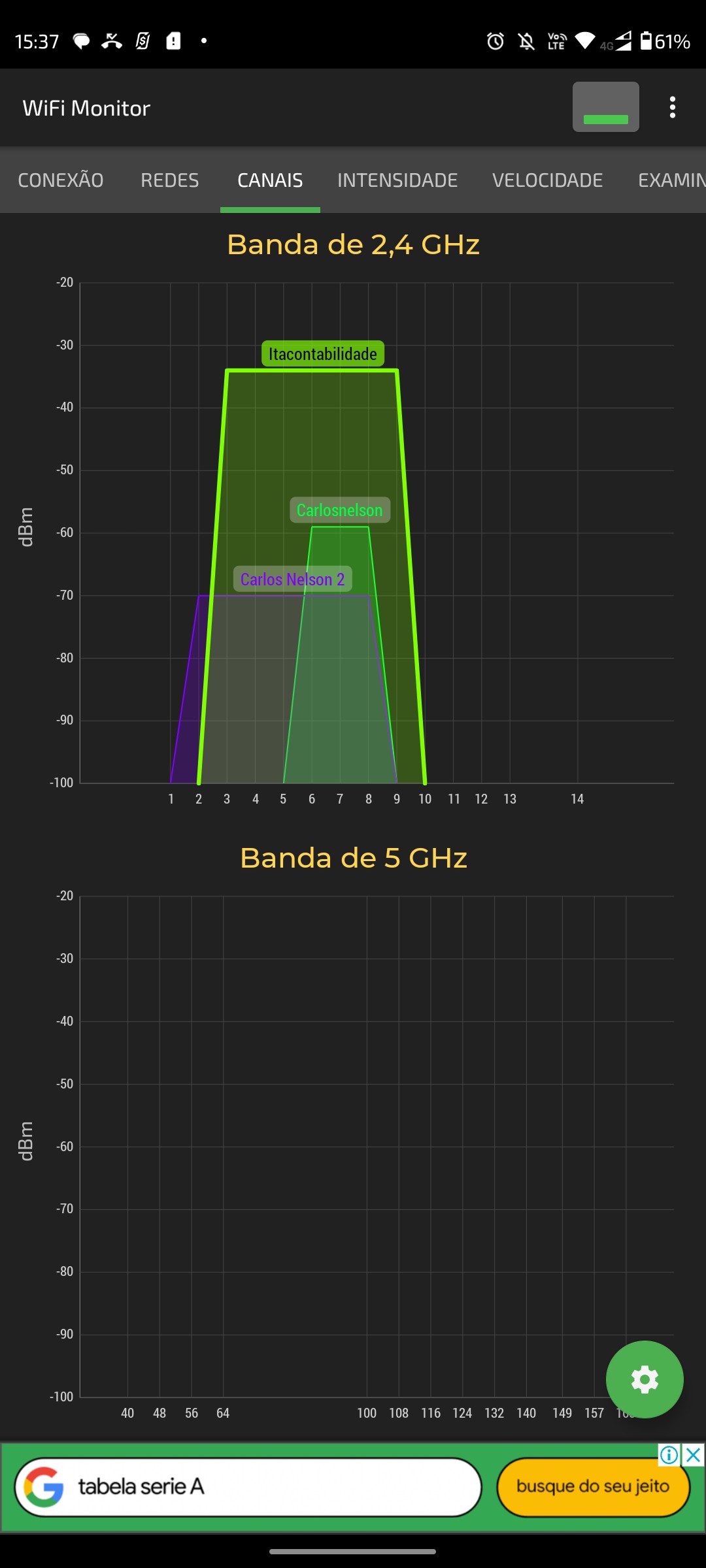Viewport: 706px width, 1568px height.
Task: Open the overflow menu
Action: [672, 107]
